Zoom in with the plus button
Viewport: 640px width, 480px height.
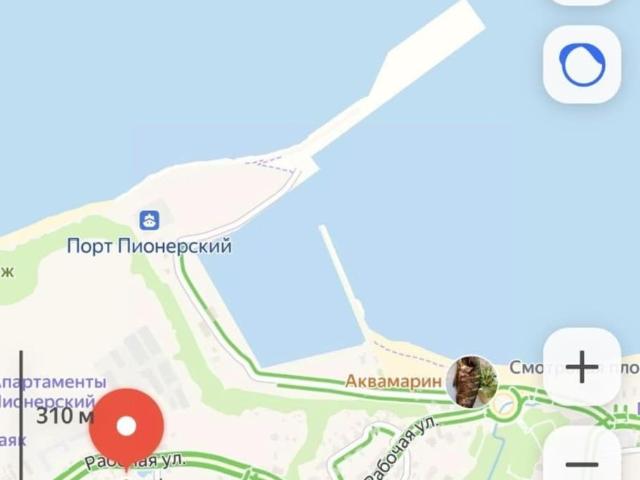click(582, 367)
